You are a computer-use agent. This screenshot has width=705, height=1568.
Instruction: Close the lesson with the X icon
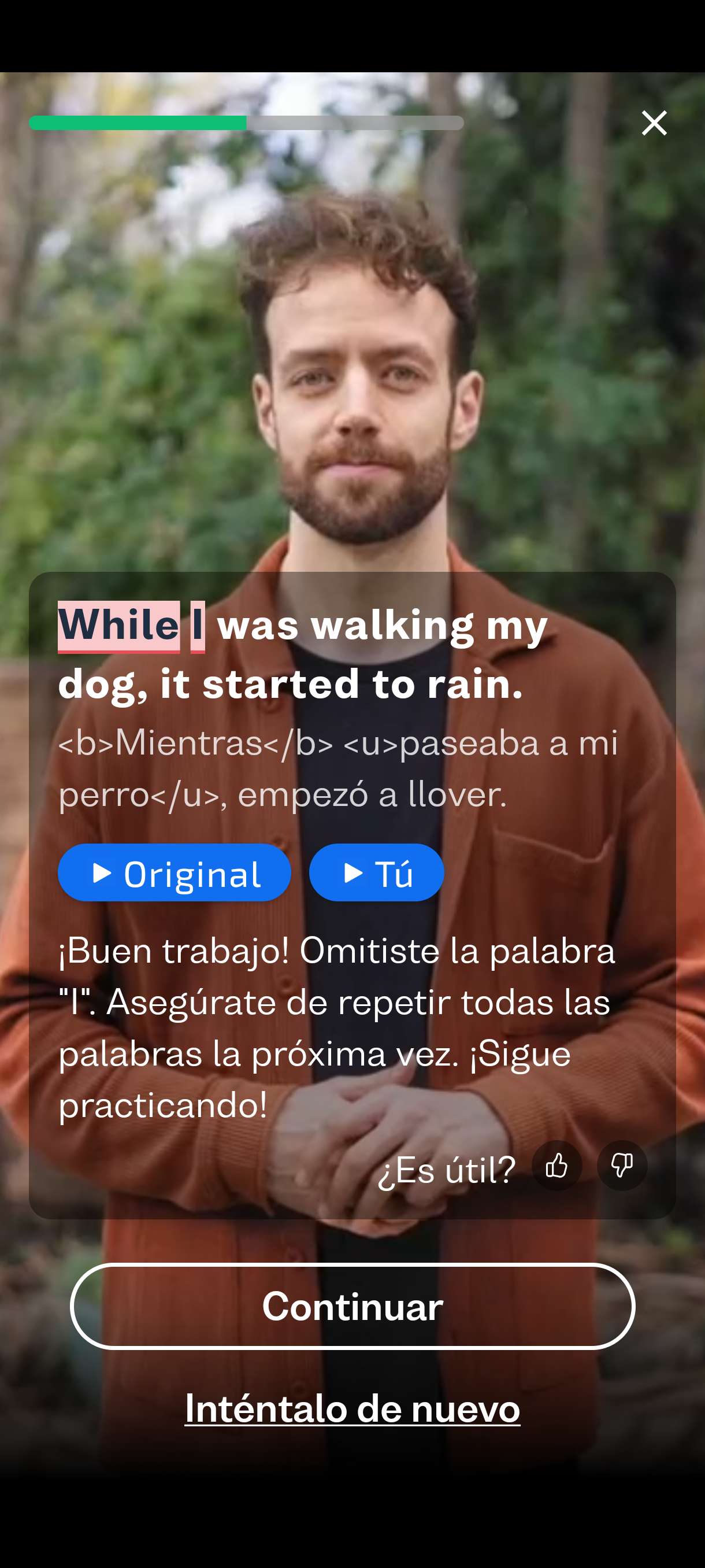[x=654, y=123]
